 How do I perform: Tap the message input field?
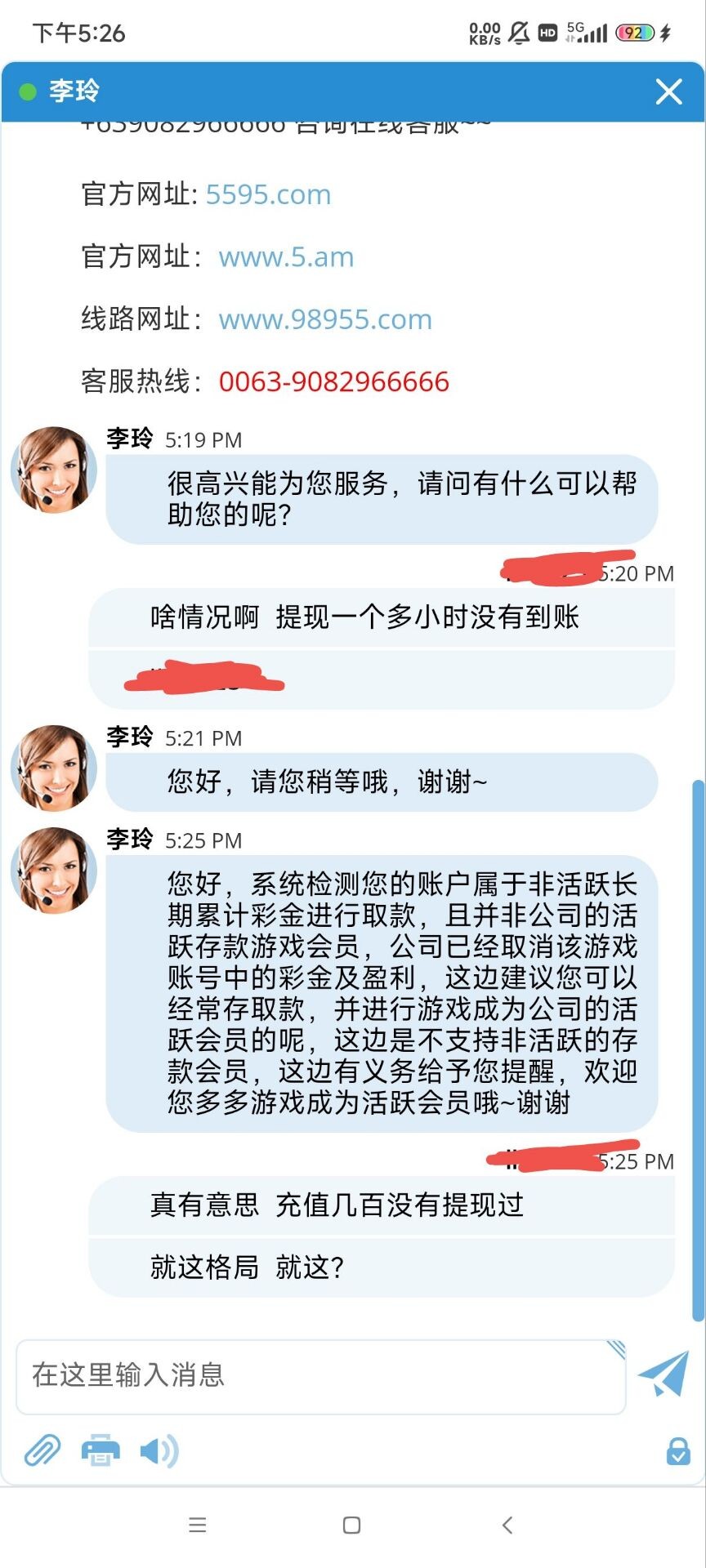[320, 1376]
